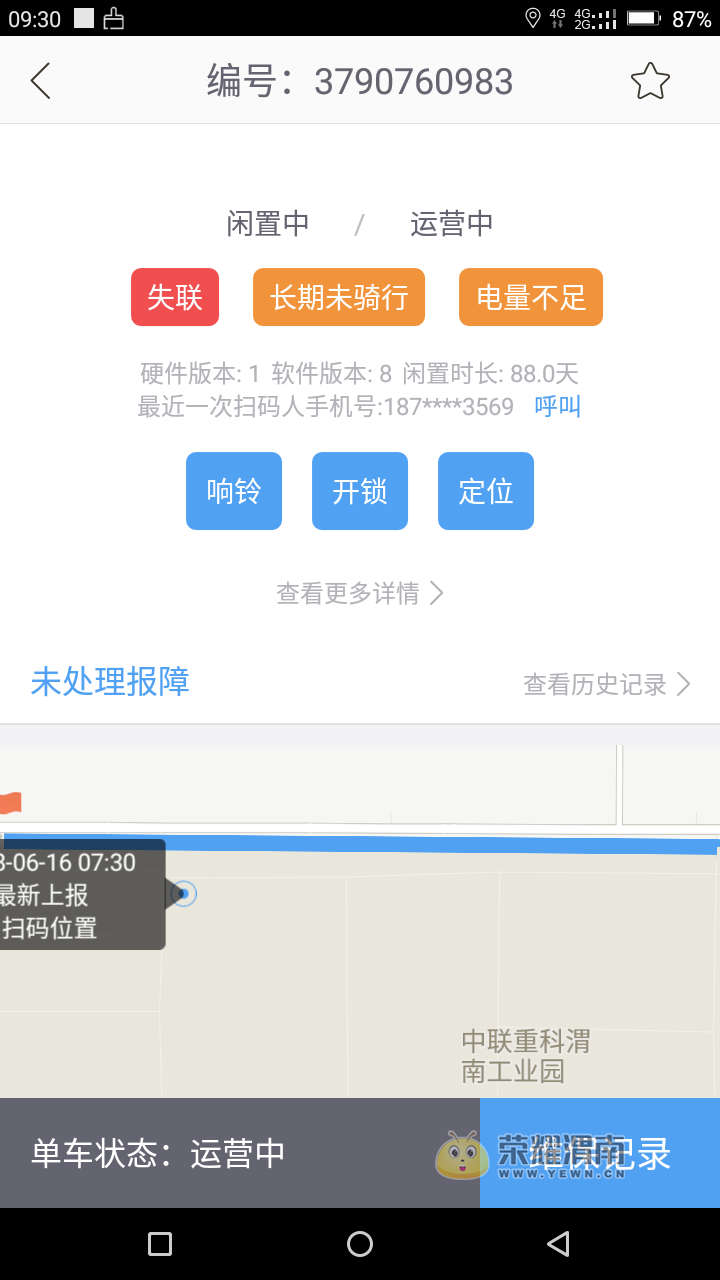This screenshot has height=1280, width=720.
Task: Locate the bike with 定位
Action: click(x=486, y=491)
